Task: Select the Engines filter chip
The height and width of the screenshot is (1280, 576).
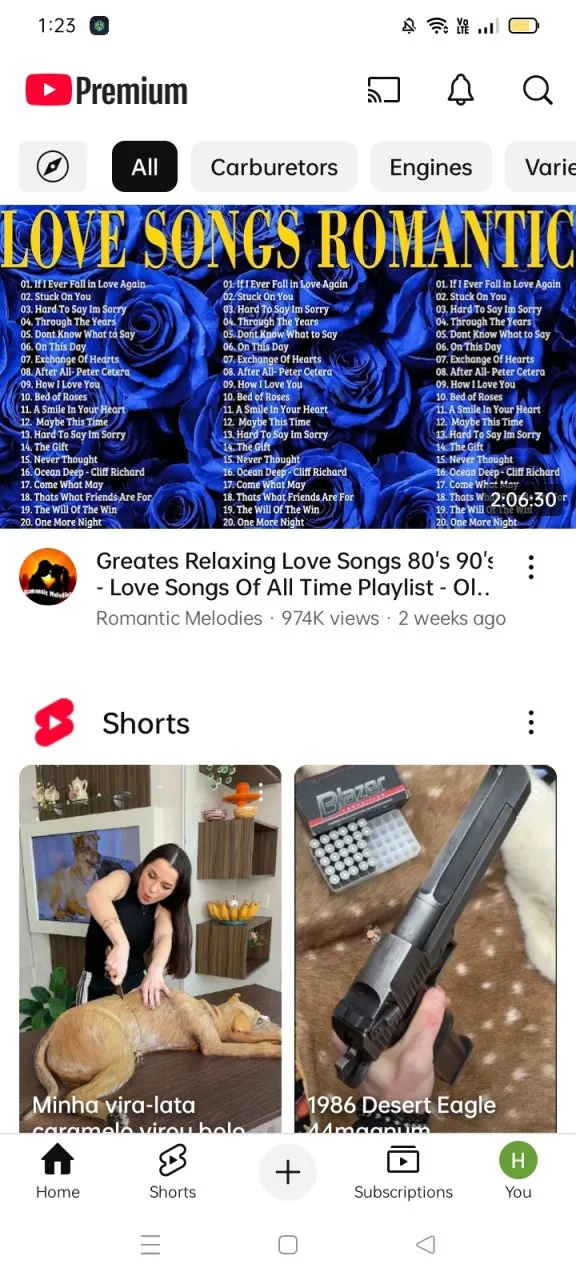Action: click(431, 167)
